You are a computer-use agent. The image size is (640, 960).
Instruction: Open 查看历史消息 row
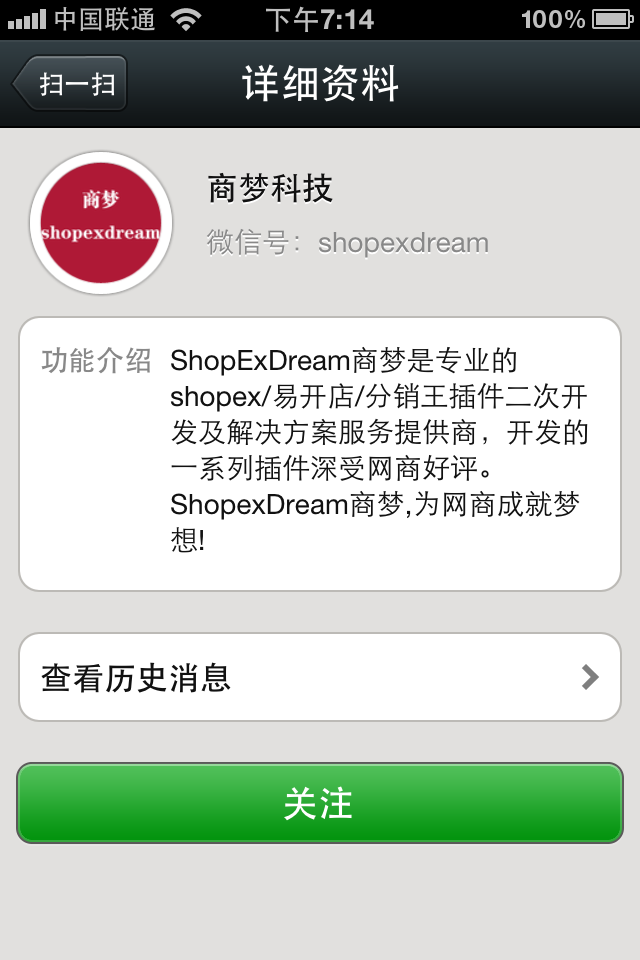click(x=320, y=677)
